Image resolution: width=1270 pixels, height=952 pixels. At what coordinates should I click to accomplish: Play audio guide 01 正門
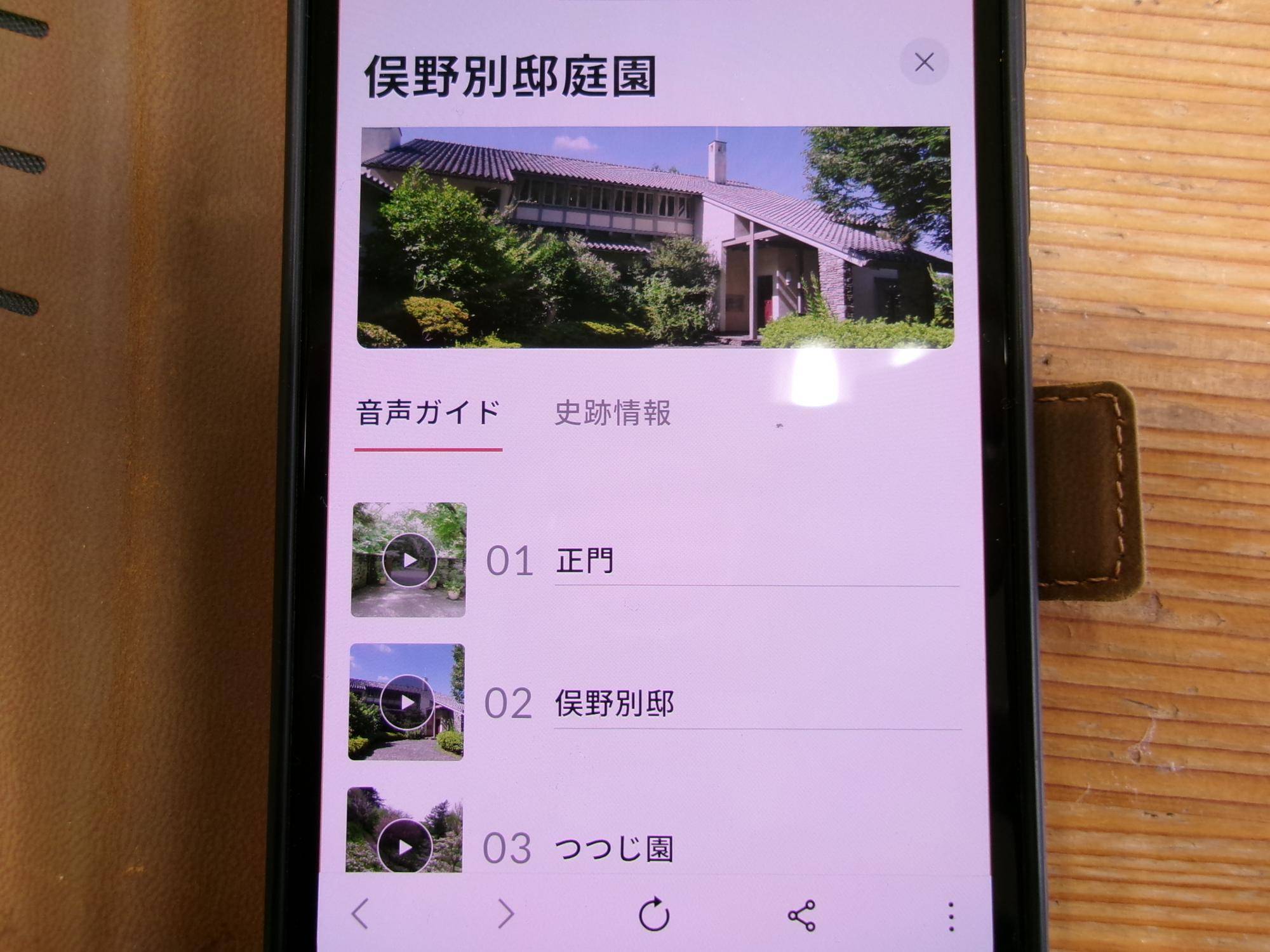tap(410, 560)
